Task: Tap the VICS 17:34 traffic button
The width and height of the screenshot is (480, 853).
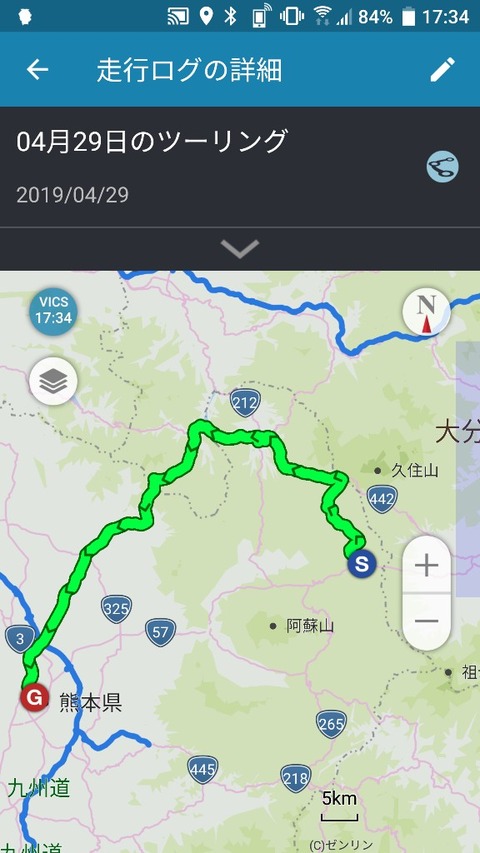Action: [x=53, y=313]
